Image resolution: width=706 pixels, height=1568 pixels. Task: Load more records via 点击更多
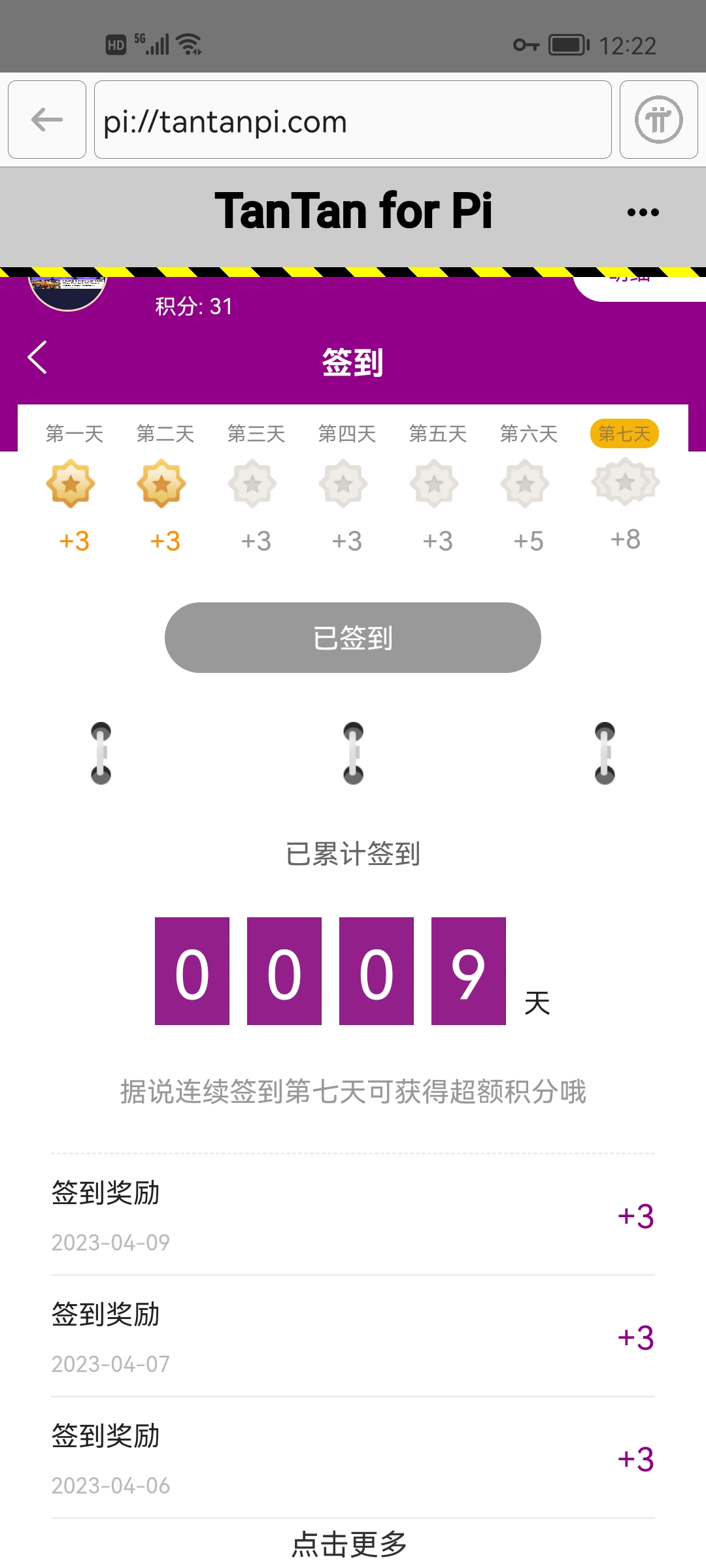[350, 1544]
